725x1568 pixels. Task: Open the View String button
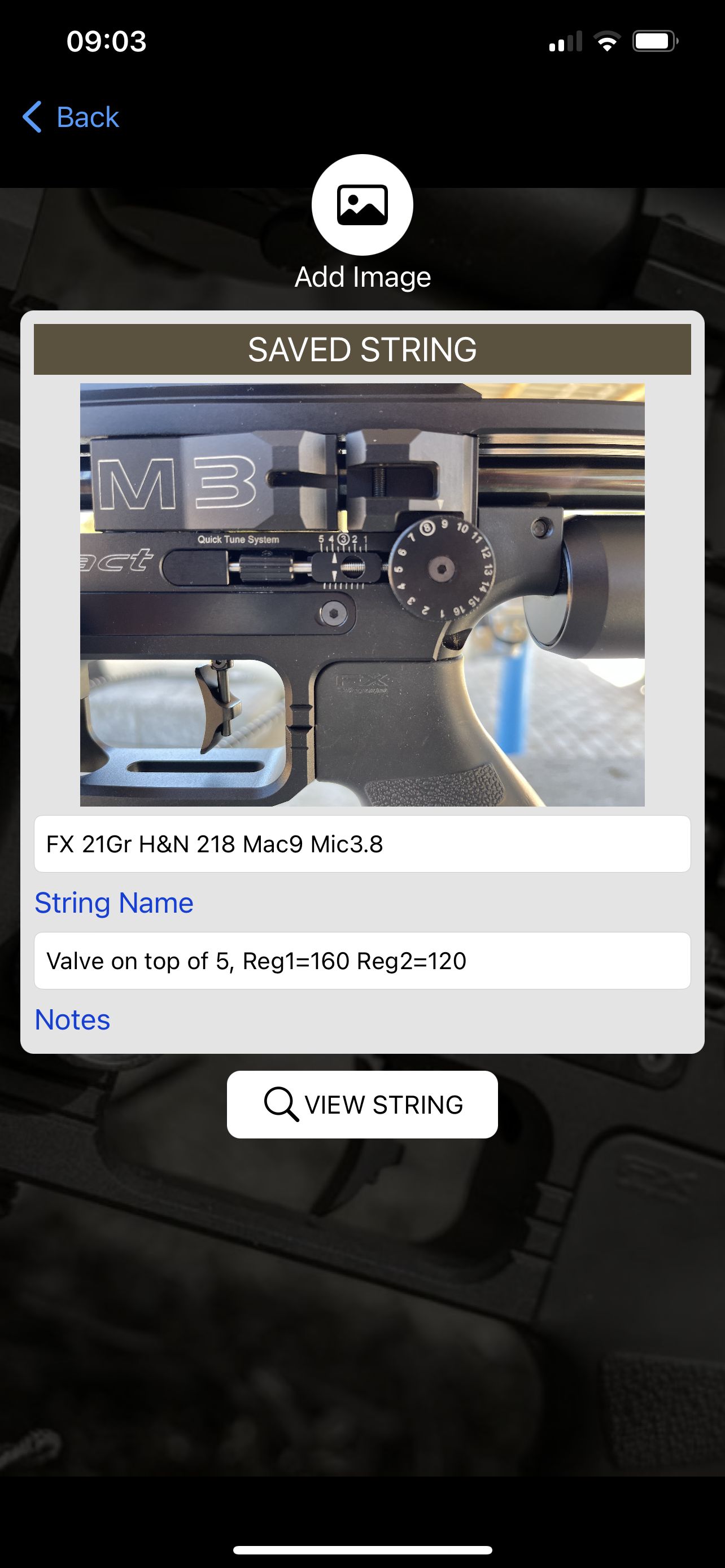(x=362, y=1104)
